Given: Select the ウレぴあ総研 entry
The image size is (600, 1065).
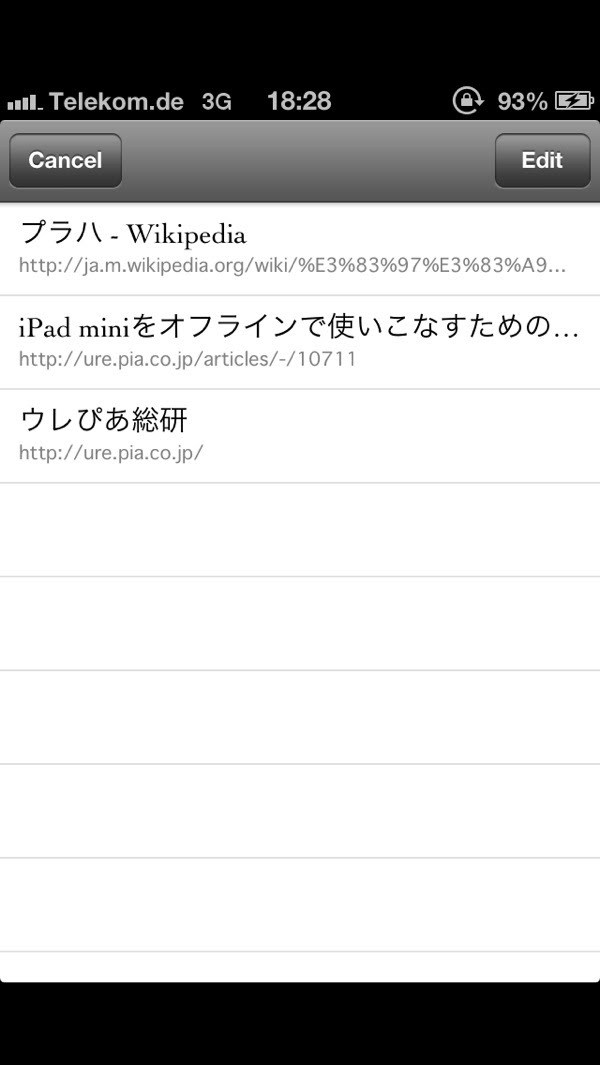Looking at the screenshot, I should (298, 435).
